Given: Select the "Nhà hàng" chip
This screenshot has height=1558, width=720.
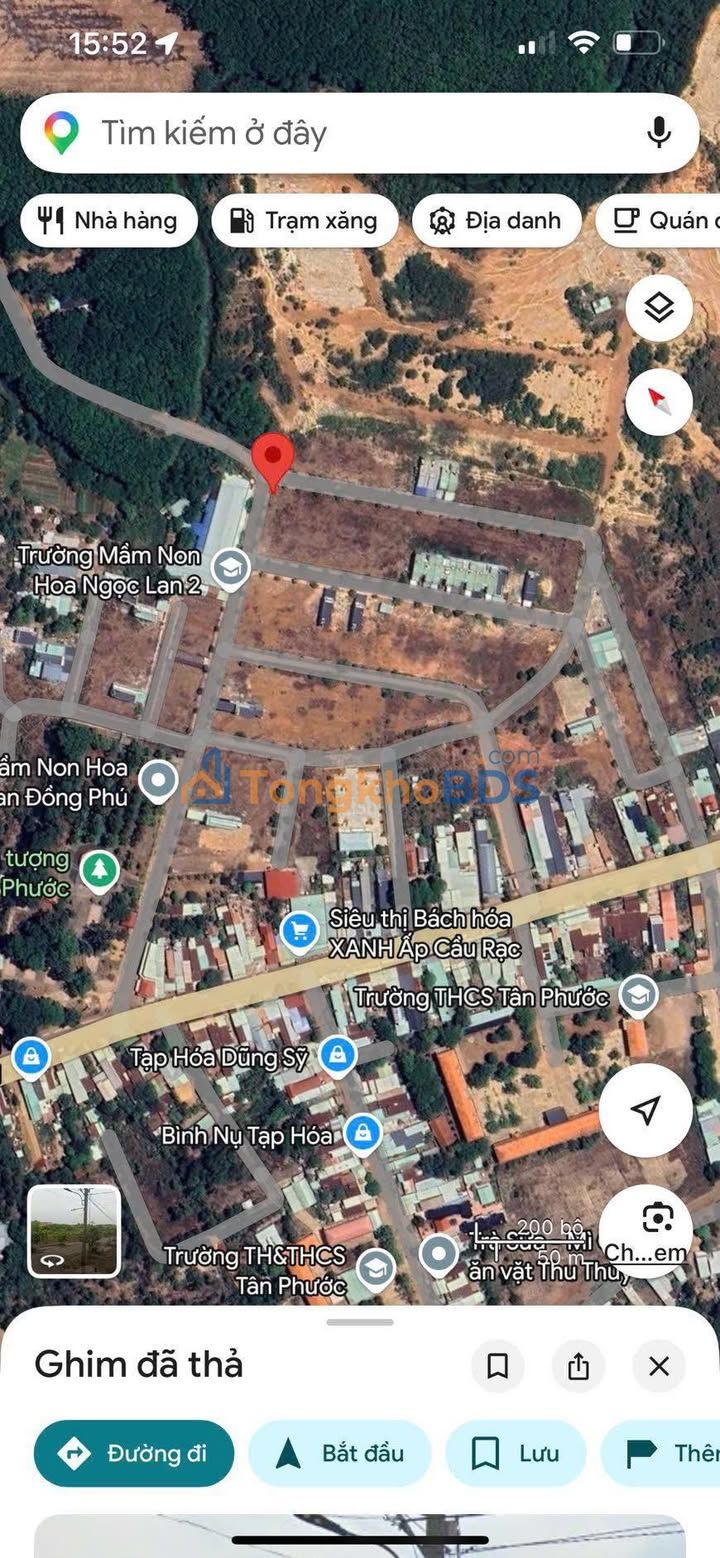Looking at the screenshot, I should [109, 221].
